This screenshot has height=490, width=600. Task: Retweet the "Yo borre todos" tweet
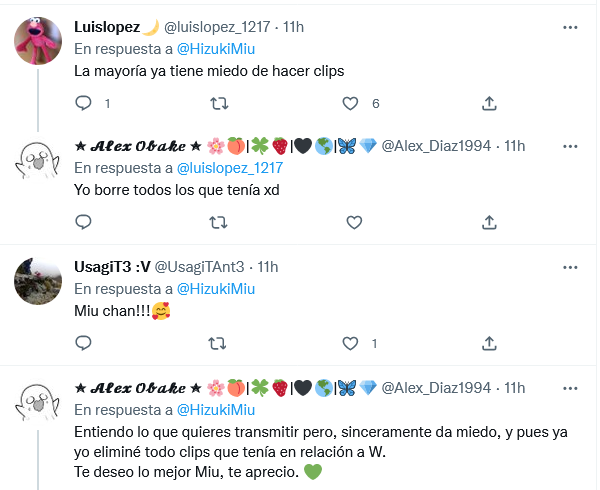(x=218, y=222)
